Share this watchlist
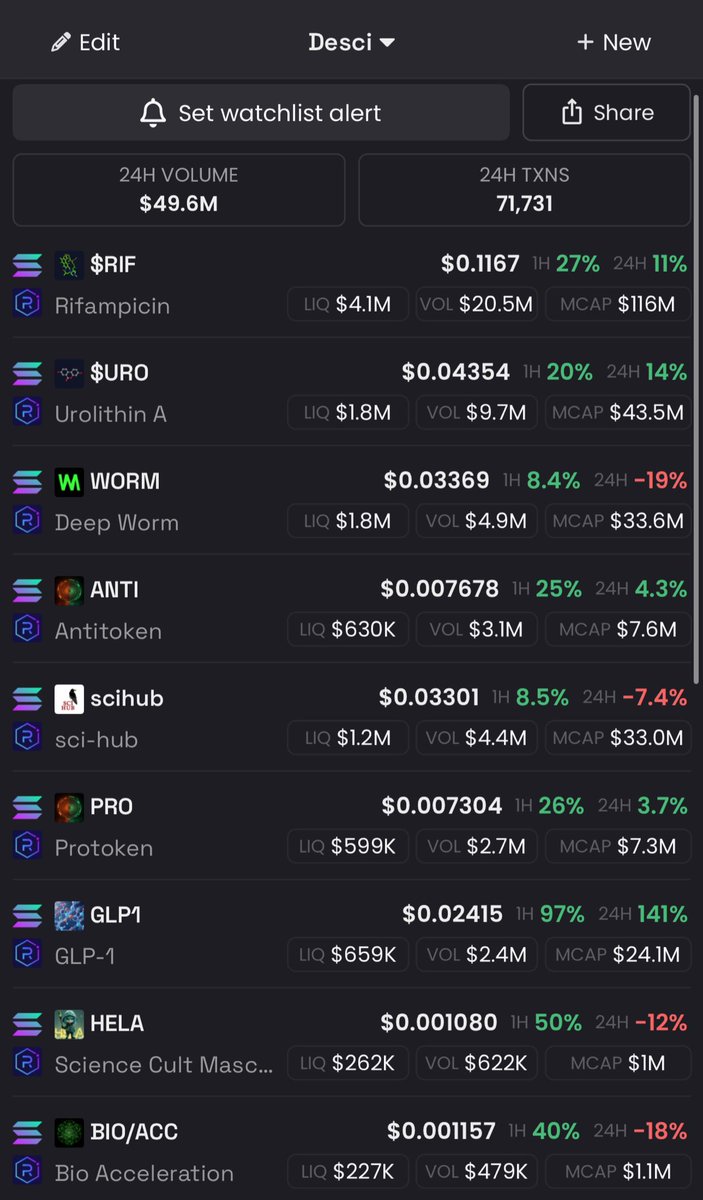Screen dimensions: 703x1200 [x=606, y=113]
